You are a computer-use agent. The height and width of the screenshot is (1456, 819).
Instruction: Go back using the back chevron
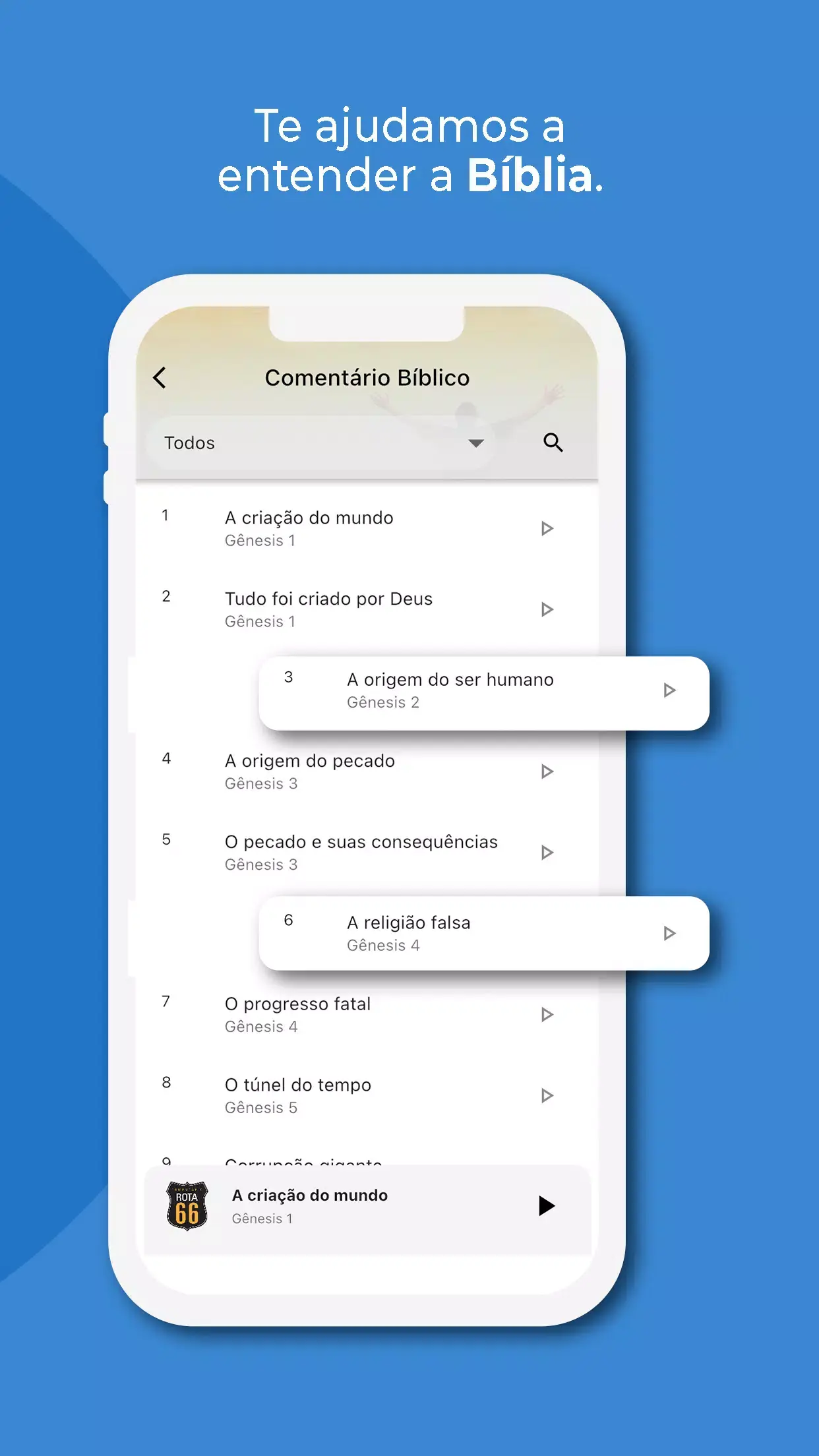(x=158, y=377)
